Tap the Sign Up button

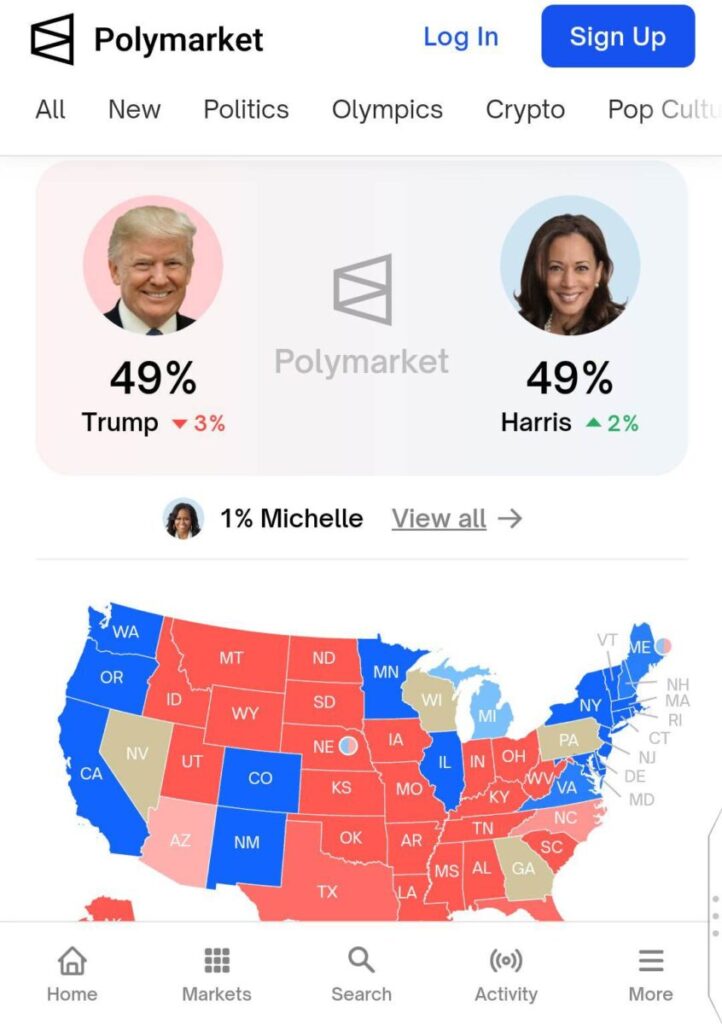pyautogui.click(x=617, y=37)
